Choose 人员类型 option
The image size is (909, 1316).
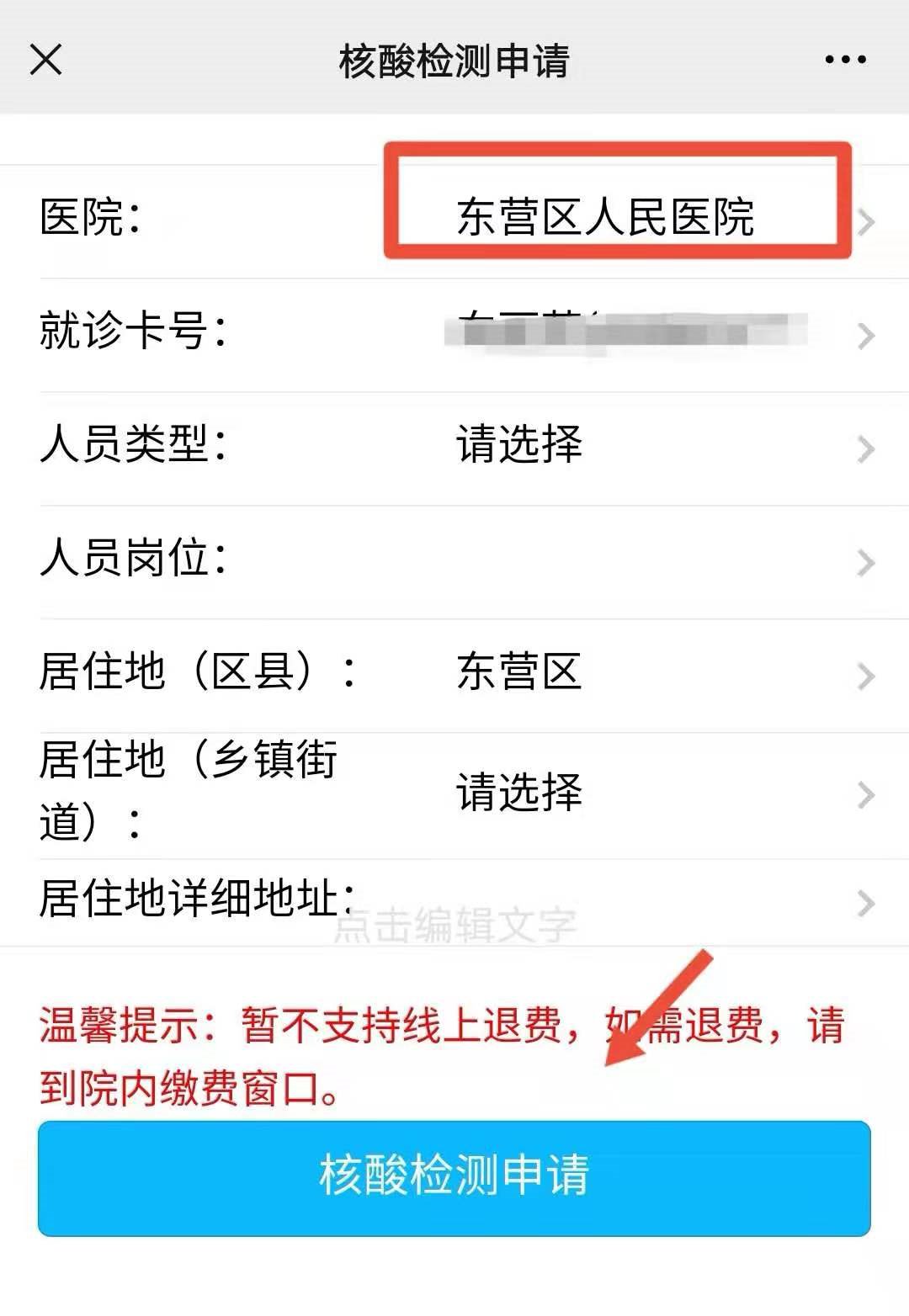518,444
